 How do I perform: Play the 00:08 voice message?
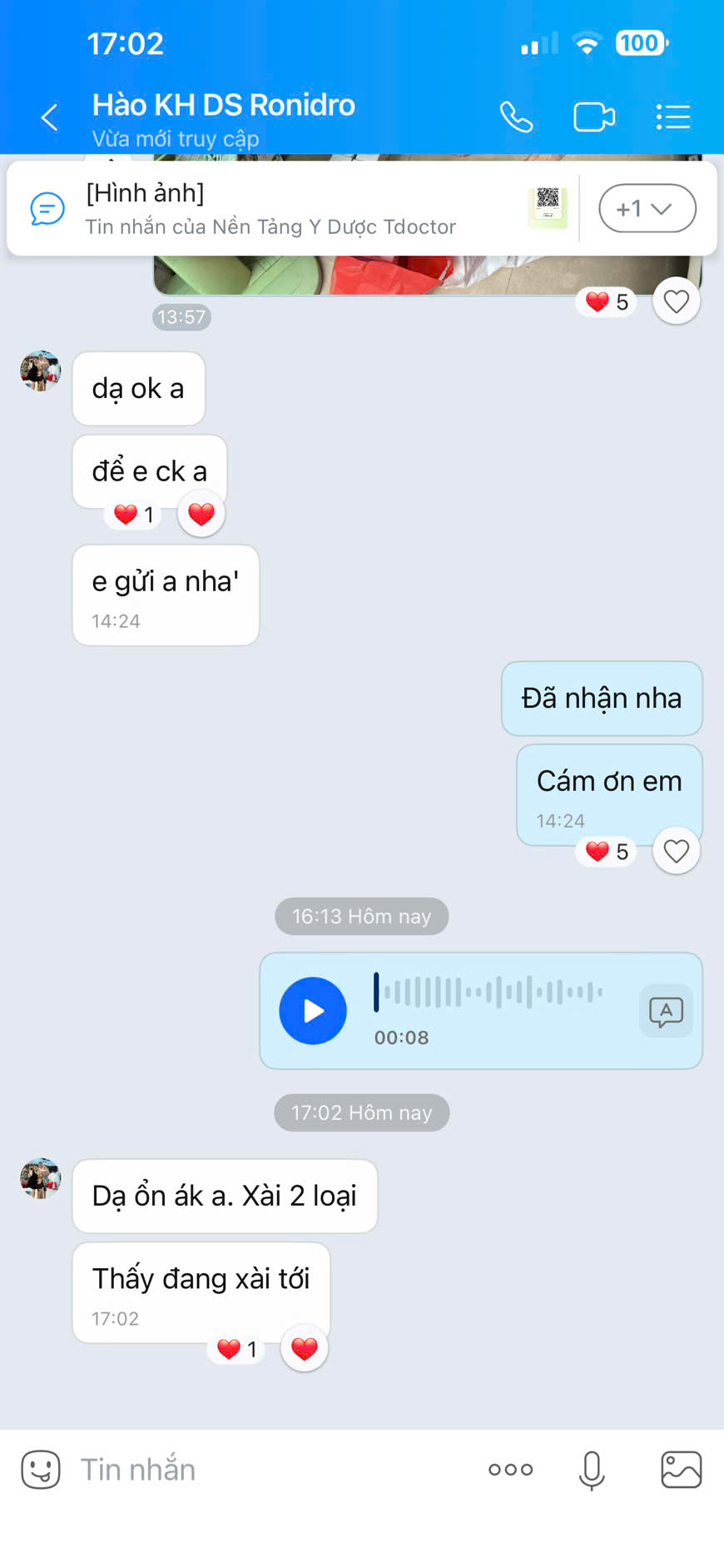[x=313, y=1011]
